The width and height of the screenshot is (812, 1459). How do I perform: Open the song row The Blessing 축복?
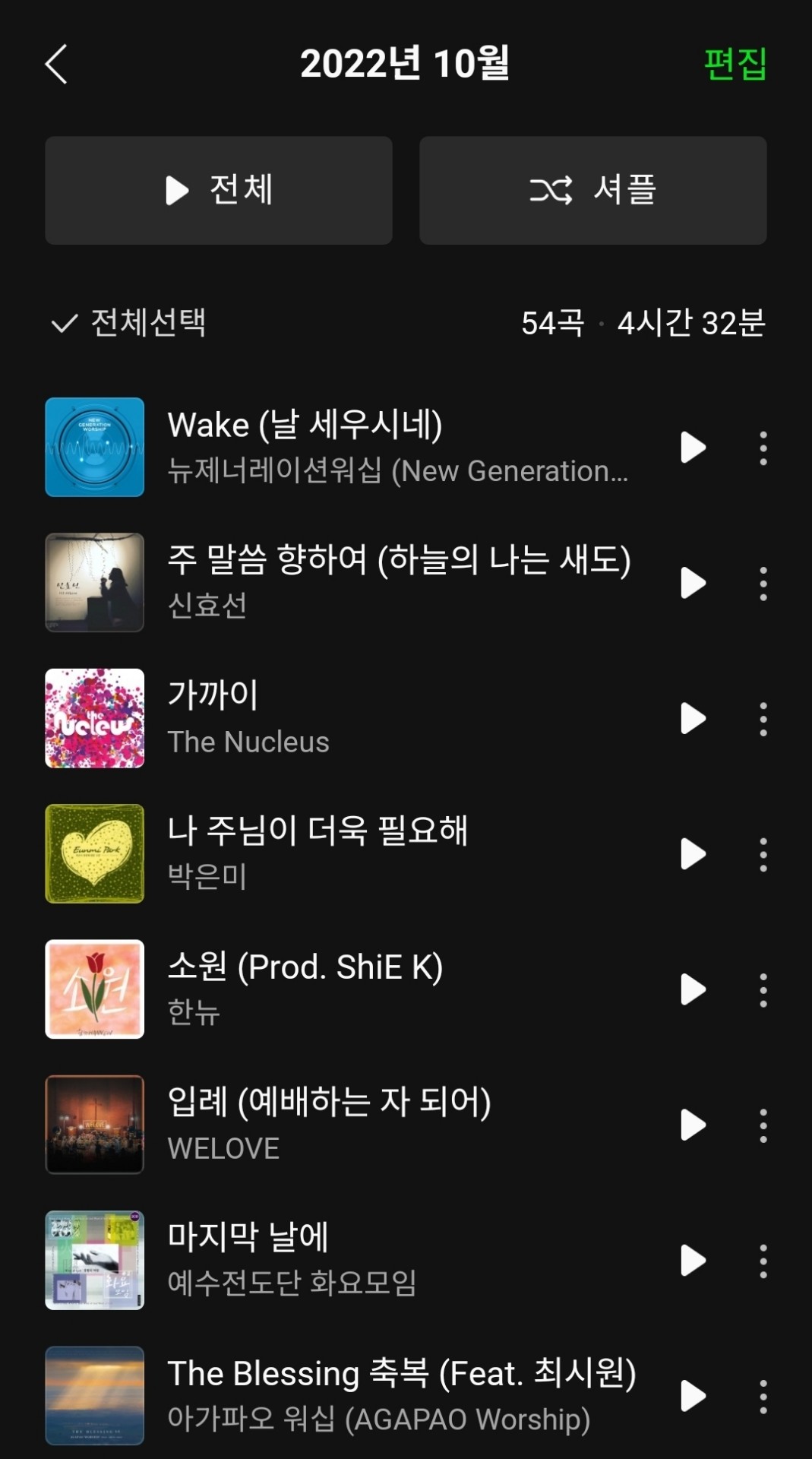tap(401, 1395)
